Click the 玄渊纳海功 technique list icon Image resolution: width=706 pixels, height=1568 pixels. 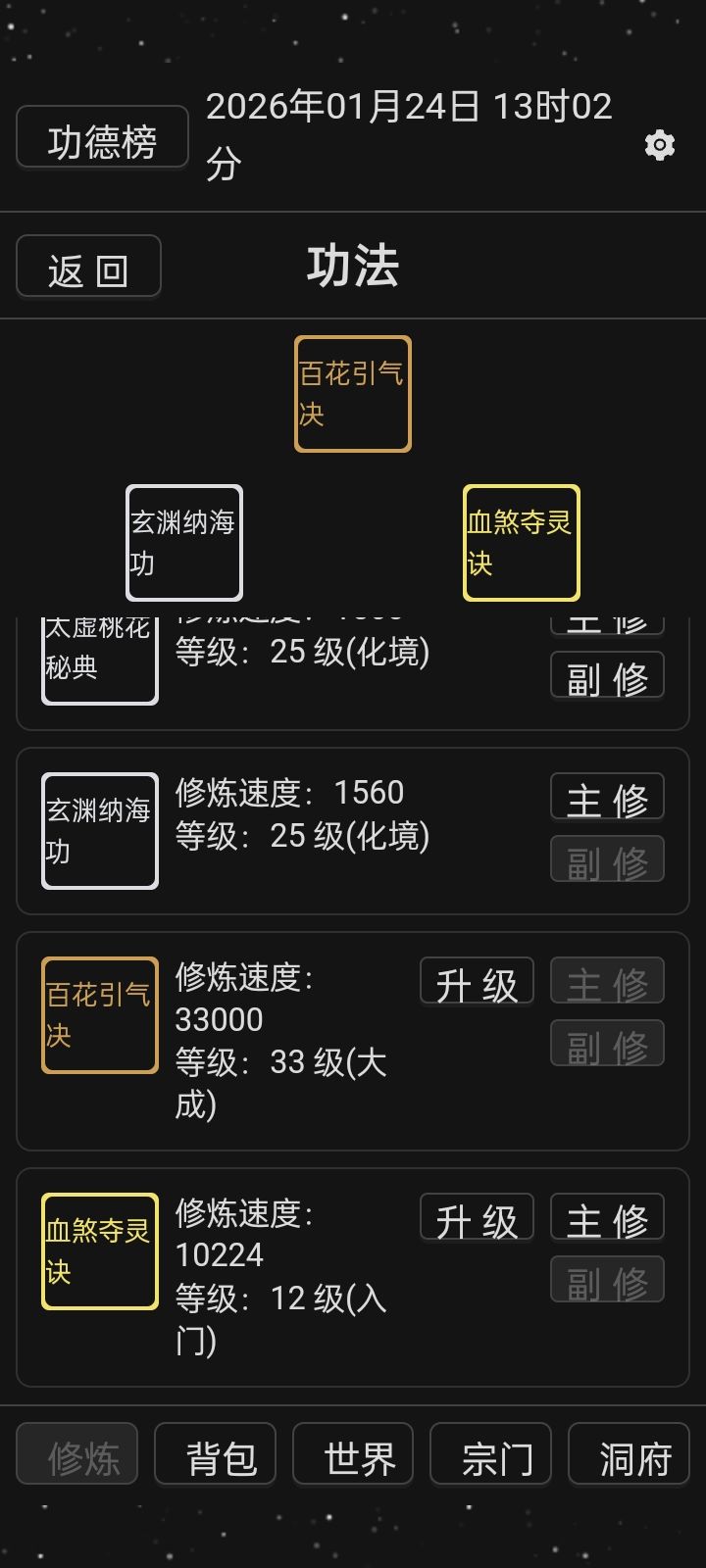coord(99,830)
